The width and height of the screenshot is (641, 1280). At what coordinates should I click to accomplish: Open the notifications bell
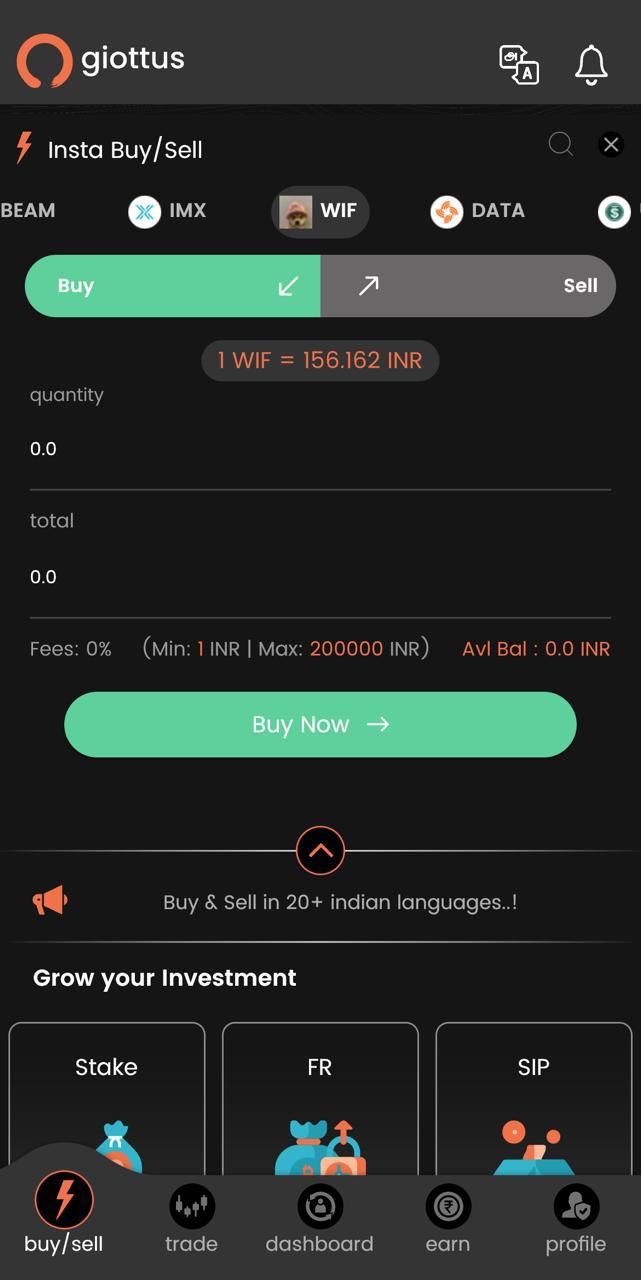pos(591,65)
